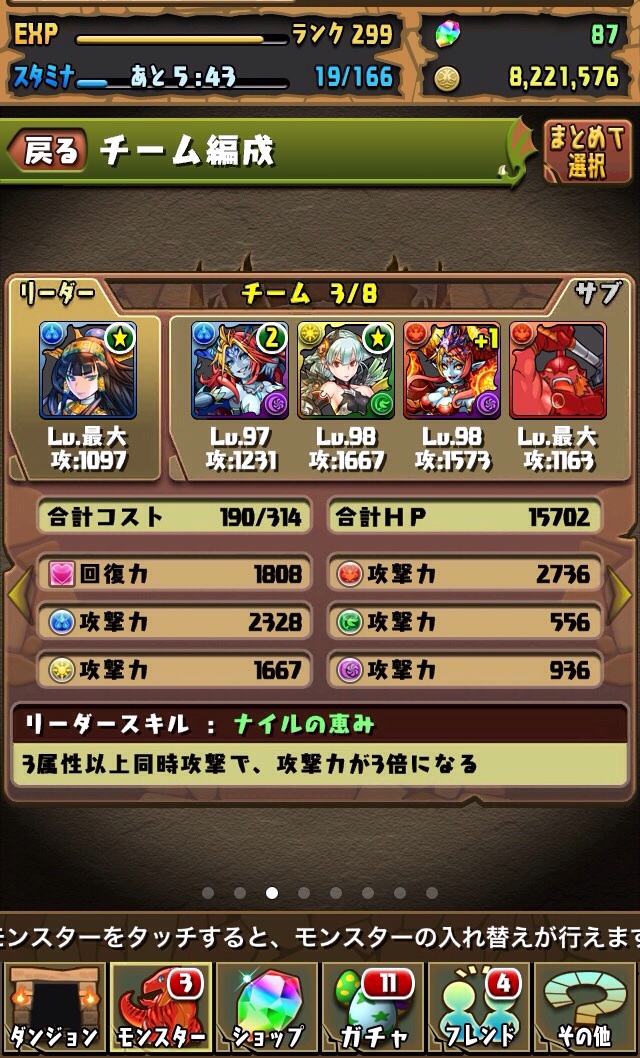The image size is (640, 1058).
Task: Go to next team with right arrow
Action: [x=622, y=595]
